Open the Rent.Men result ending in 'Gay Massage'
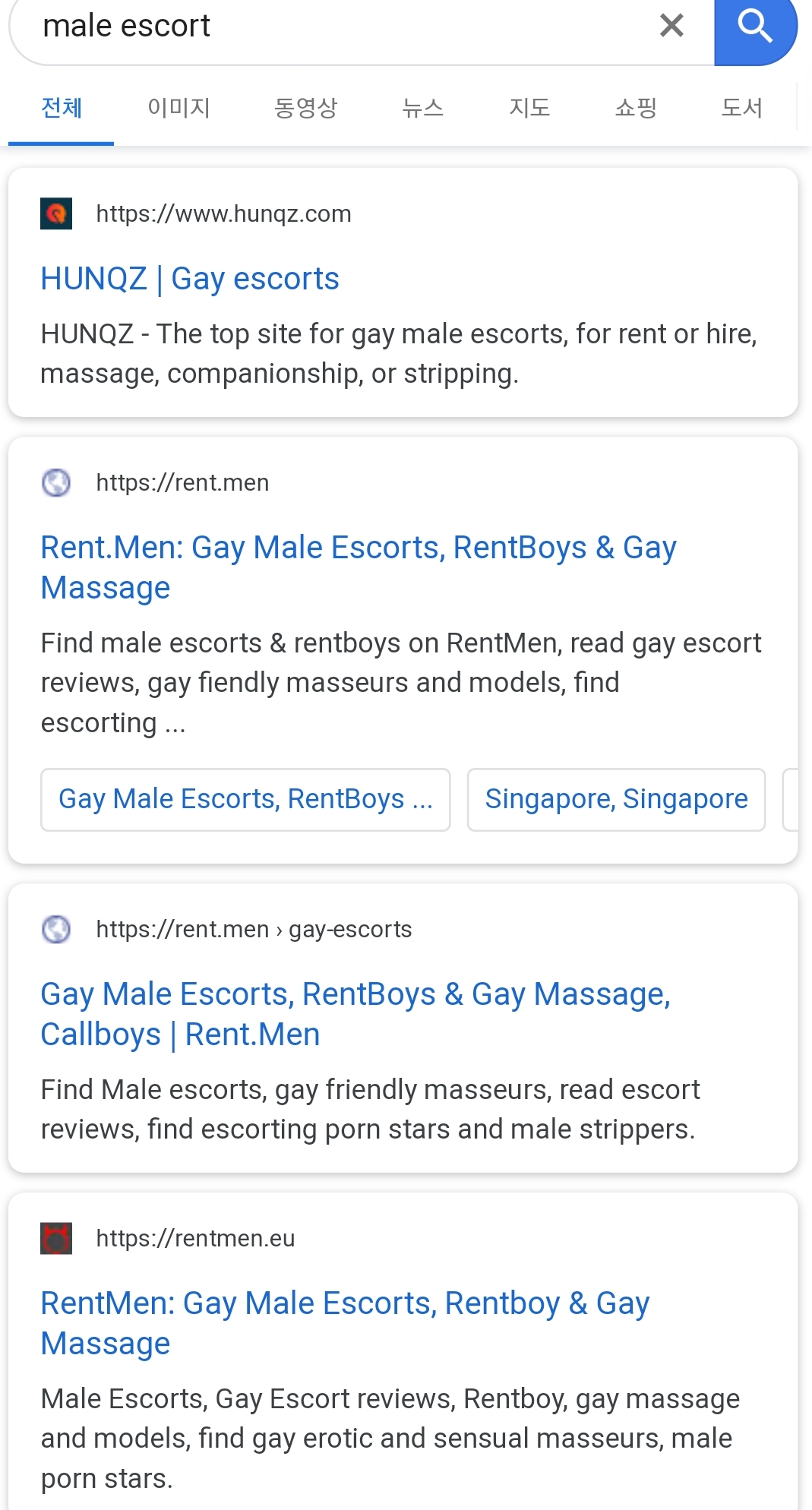Image resolution: width=812 pixels, height=1510 pixels. (359, 567)
